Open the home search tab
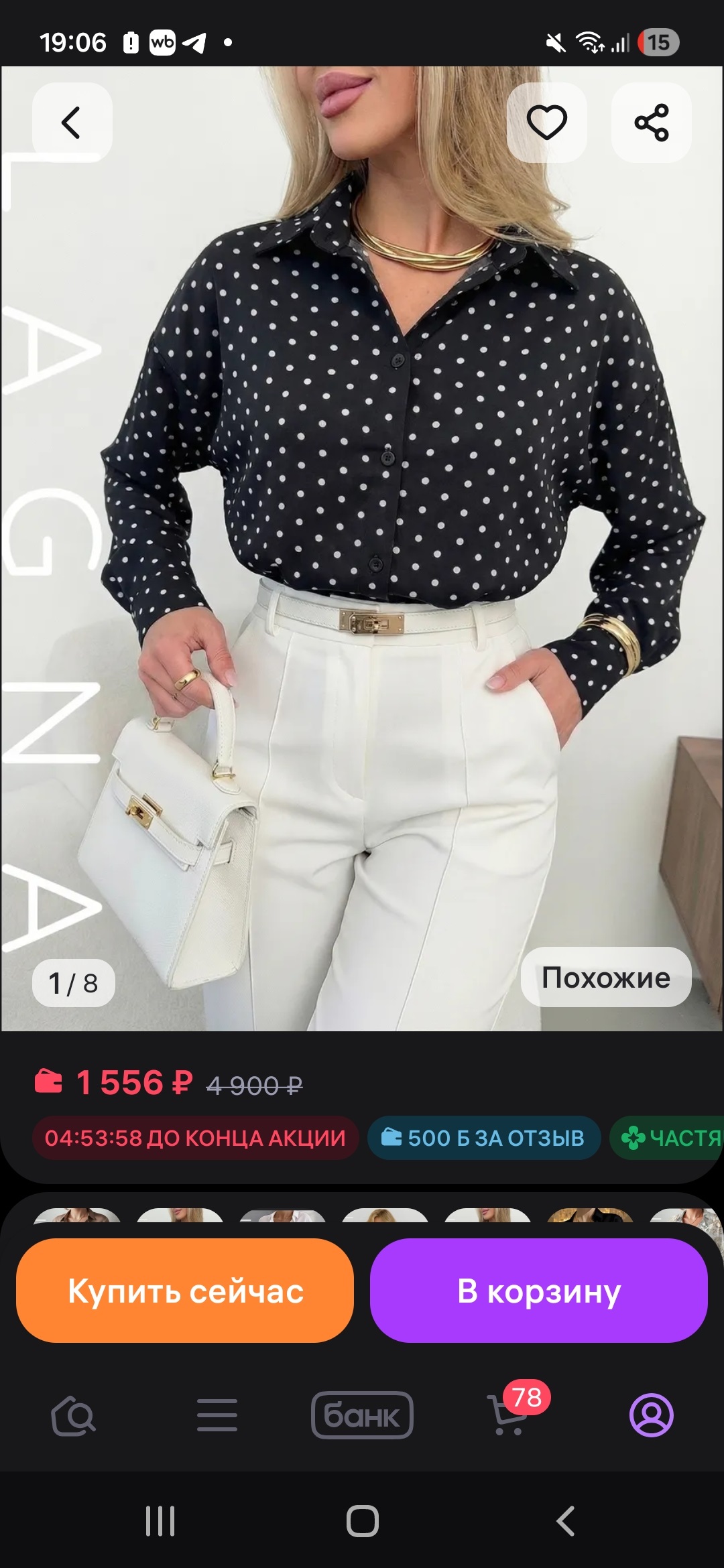This screenshot has width=724, height=1568. (73, 1415)
